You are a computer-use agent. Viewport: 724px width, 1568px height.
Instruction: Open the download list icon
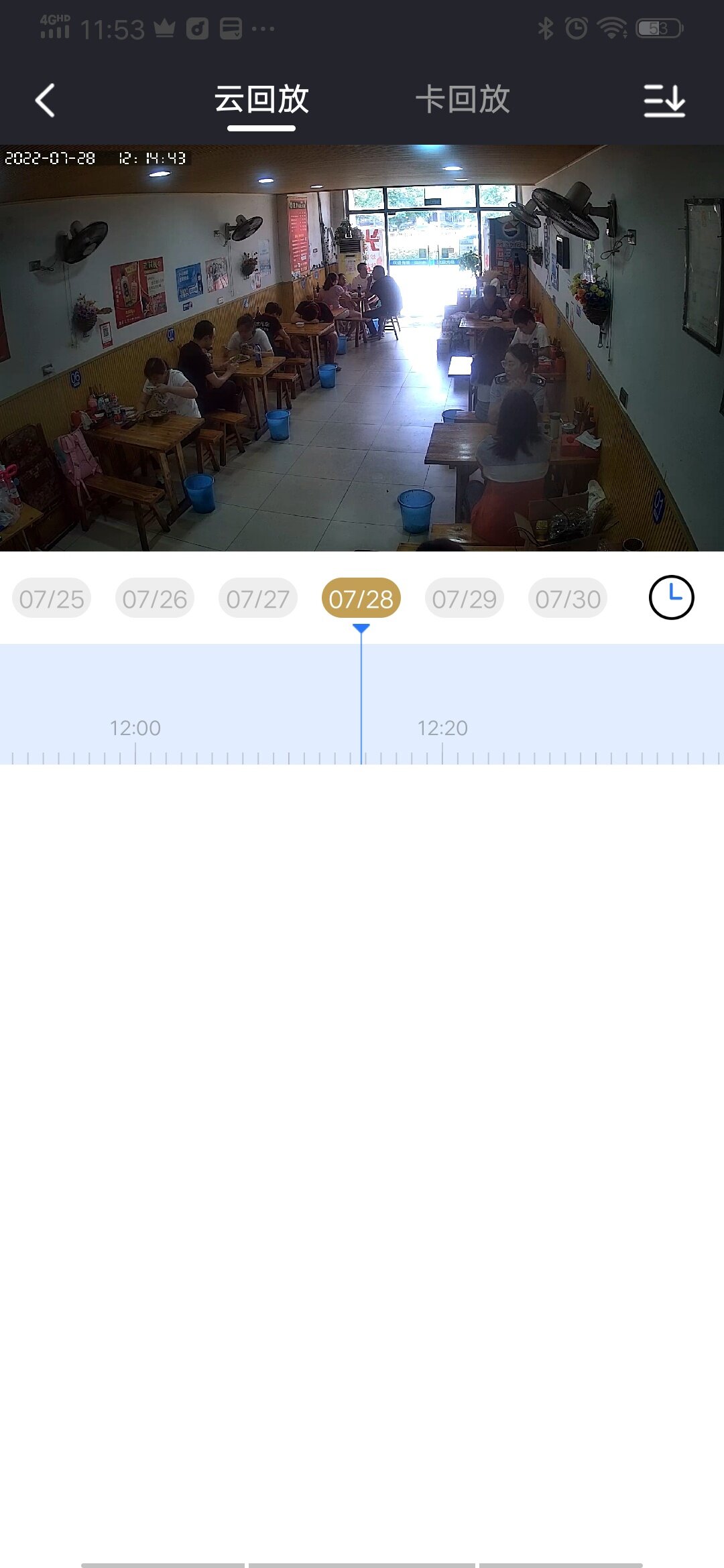point(664,101)
